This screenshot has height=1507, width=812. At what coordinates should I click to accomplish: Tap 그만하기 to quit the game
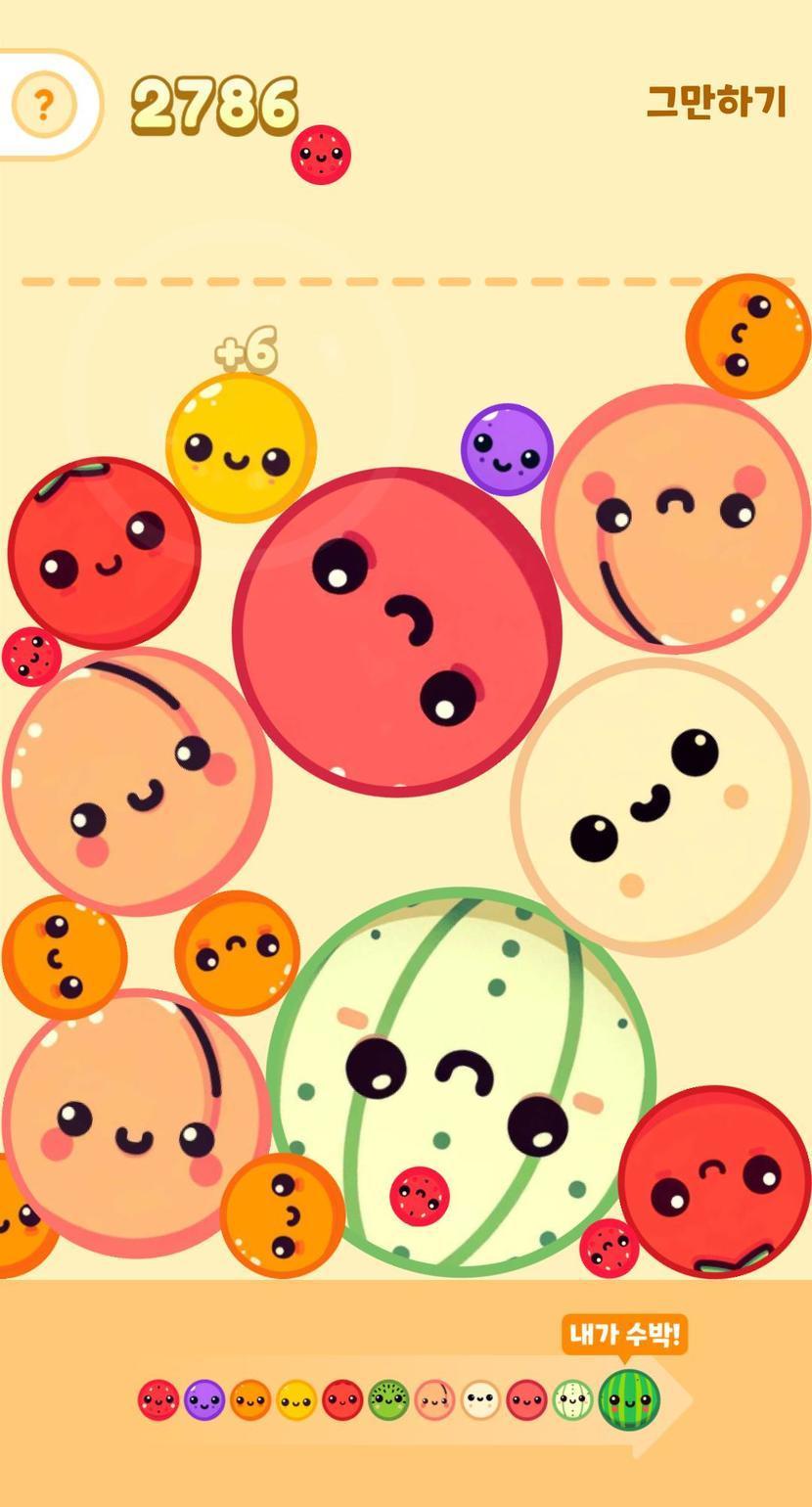point(717,101)
